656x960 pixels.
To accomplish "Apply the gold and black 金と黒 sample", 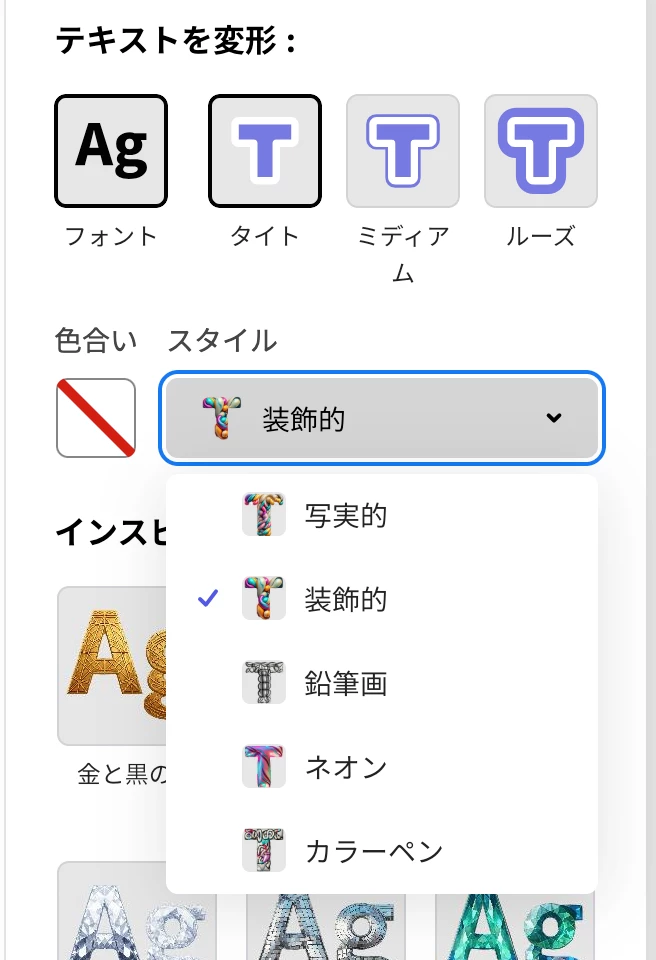I will 112,666.
